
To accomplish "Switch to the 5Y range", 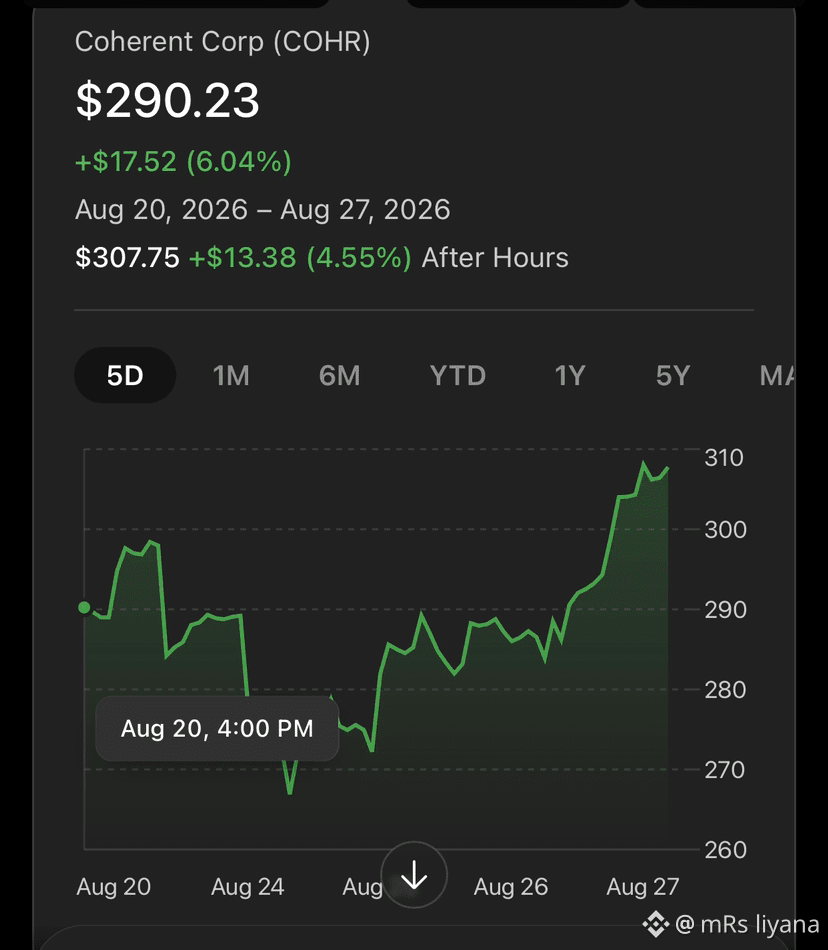I will pyautogui.click(x=673, y=376).
